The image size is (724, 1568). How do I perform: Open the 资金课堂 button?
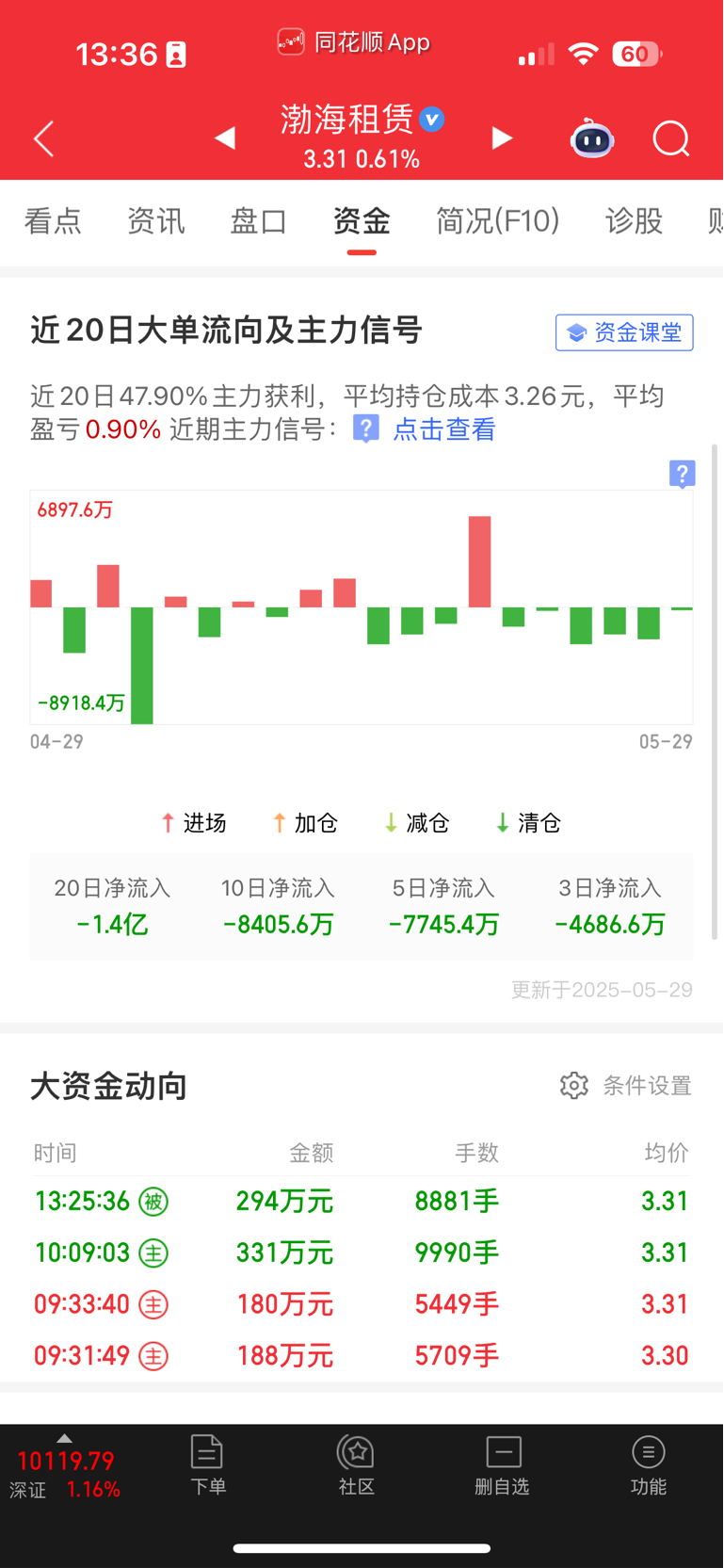(624, 332)
